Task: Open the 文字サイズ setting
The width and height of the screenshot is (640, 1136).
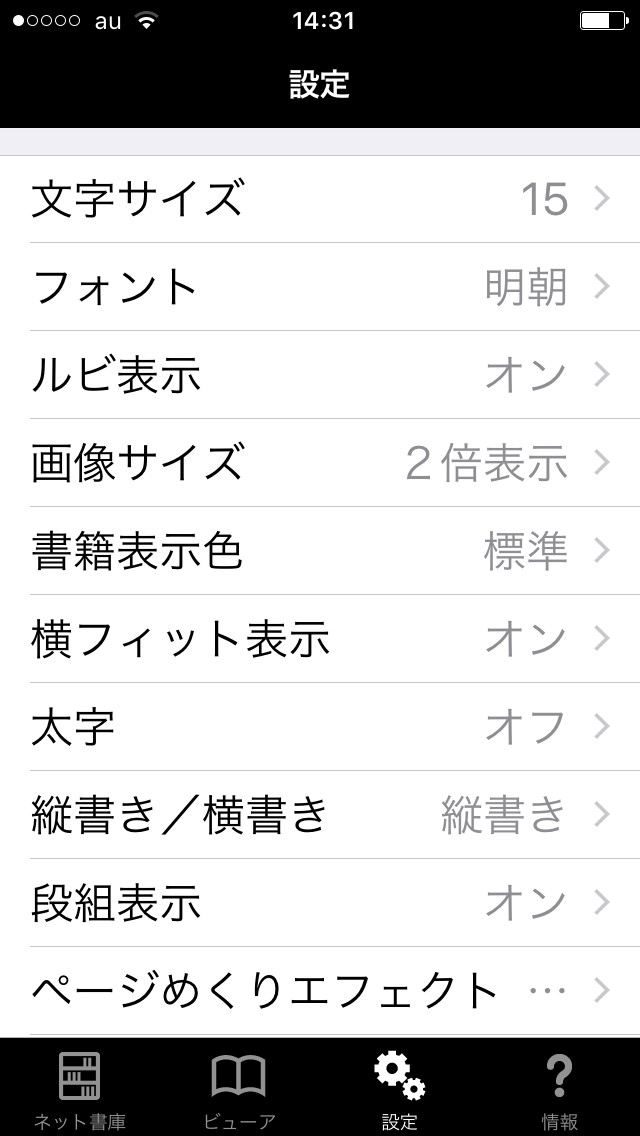Action: [320, 199]
